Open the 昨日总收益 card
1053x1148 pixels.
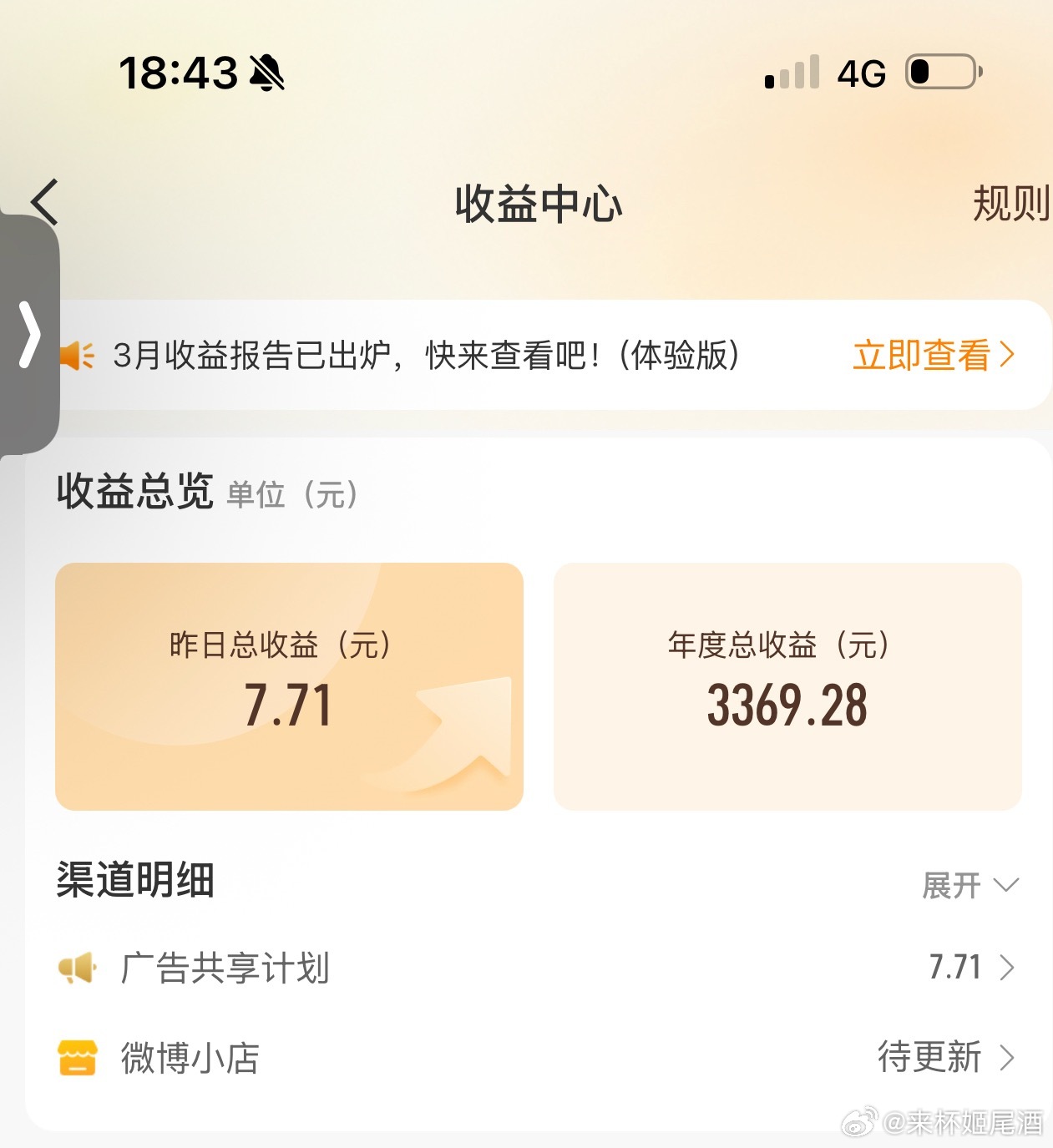289,686
